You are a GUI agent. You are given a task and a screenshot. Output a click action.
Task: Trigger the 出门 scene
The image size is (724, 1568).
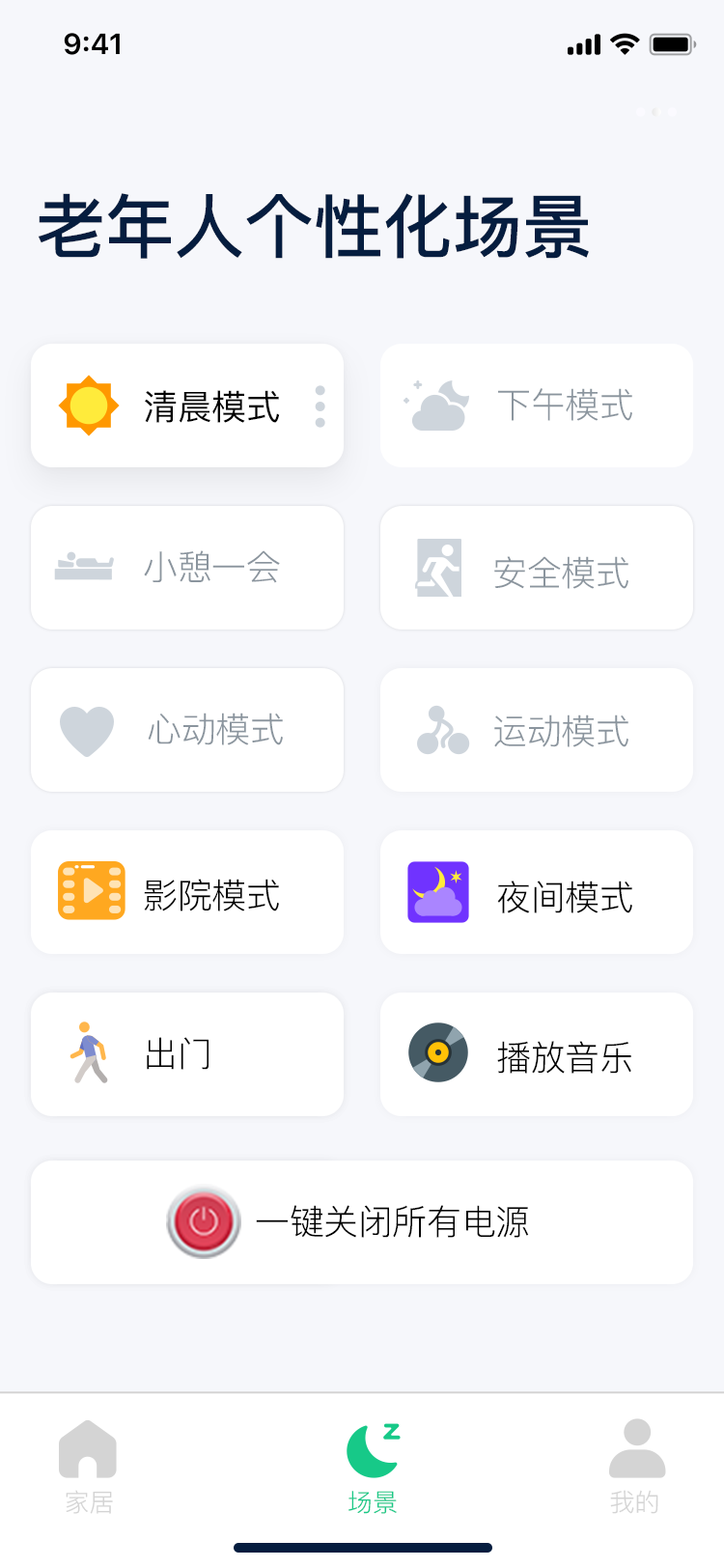[x=187, y=1054]
